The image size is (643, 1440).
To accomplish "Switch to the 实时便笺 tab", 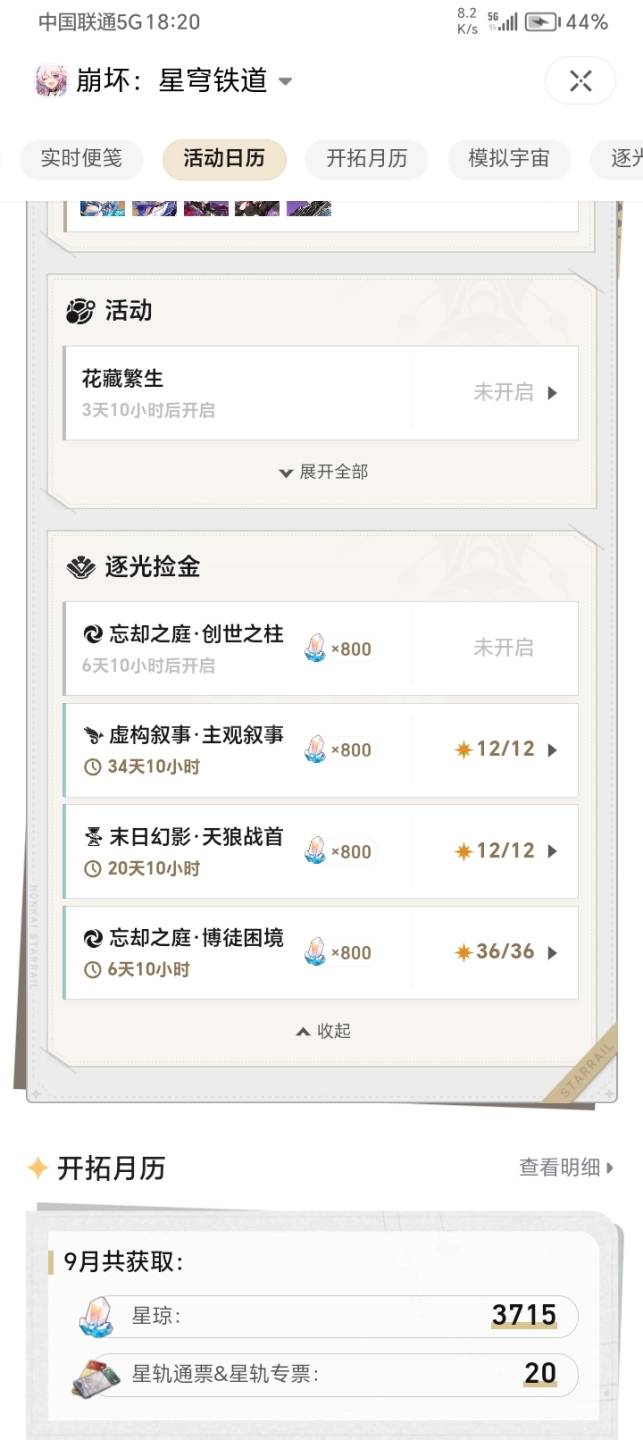I will 81,159.
